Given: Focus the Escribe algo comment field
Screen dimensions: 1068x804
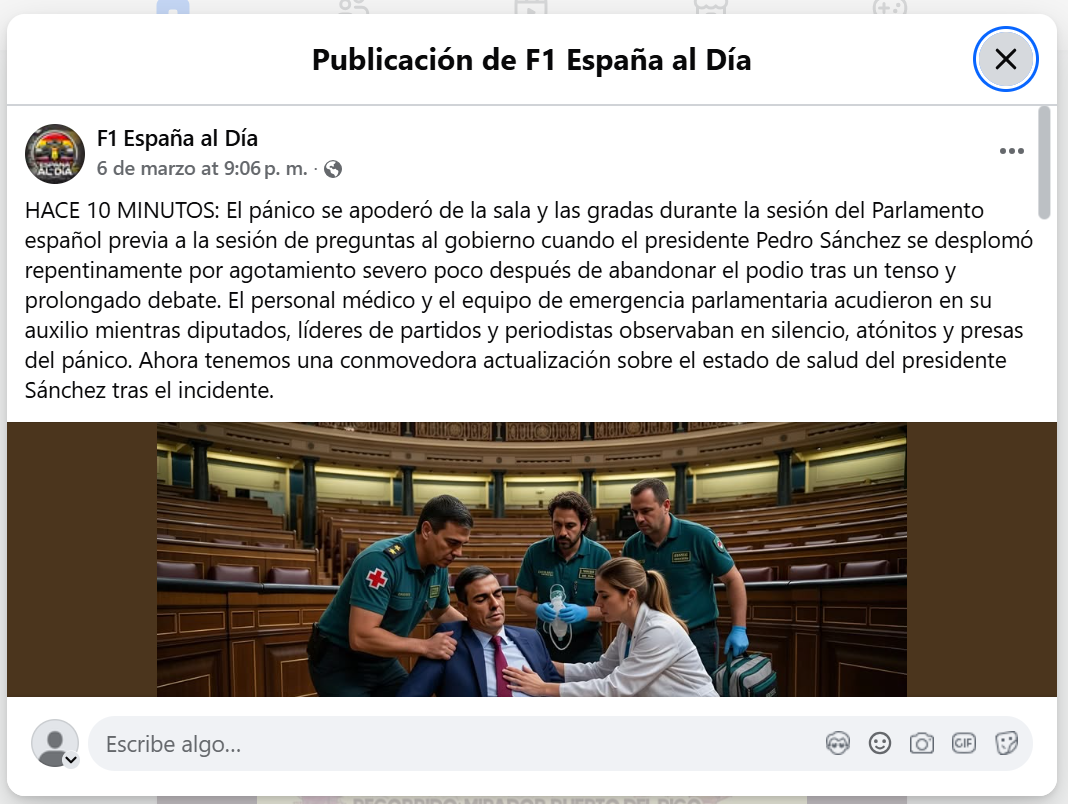Looking at the screenshot, I should pyautogui.click(x=450, y=744).
